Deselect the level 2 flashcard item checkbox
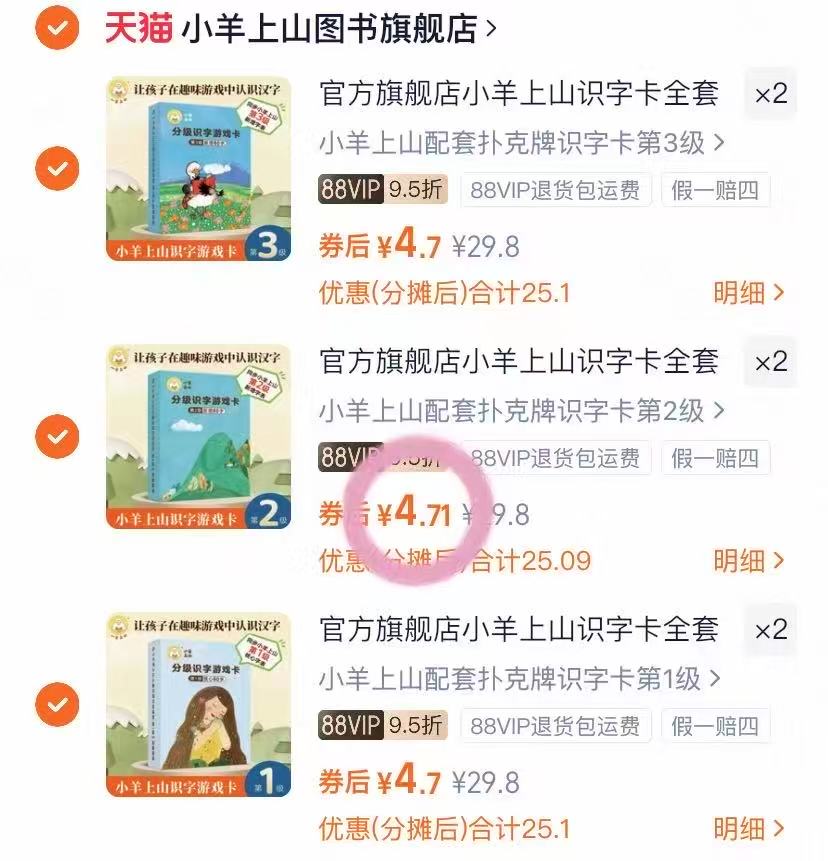This screenshot has height=861, width=828. [x=56, y=438]
